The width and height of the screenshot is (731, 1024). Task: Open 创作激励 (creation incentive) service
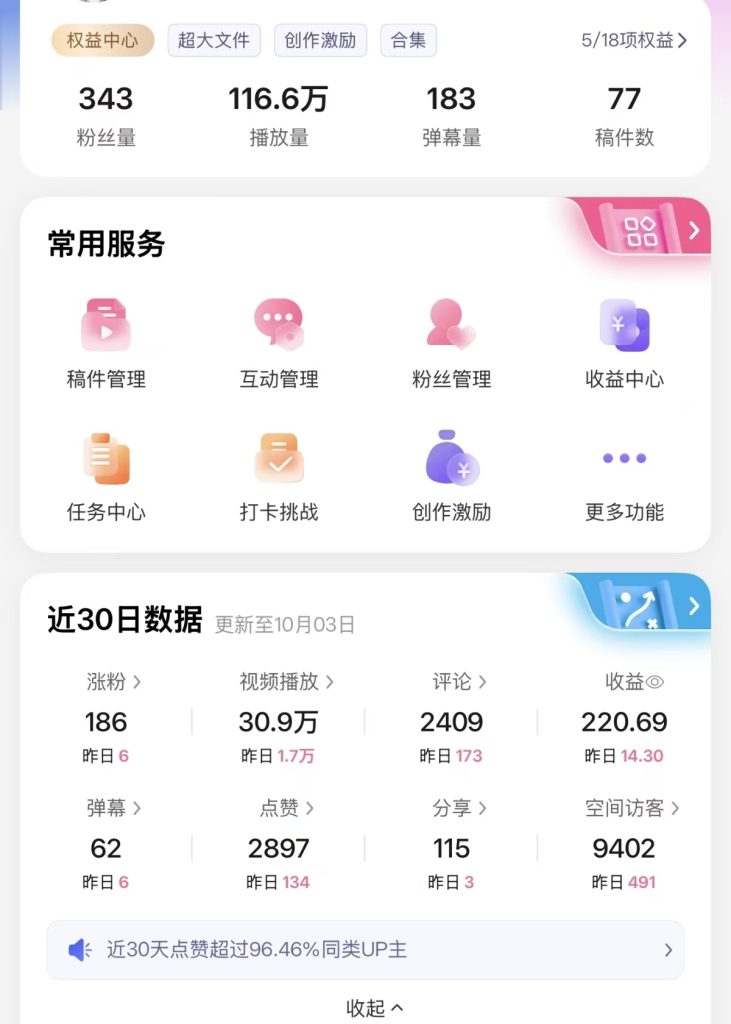click(451, 473)
